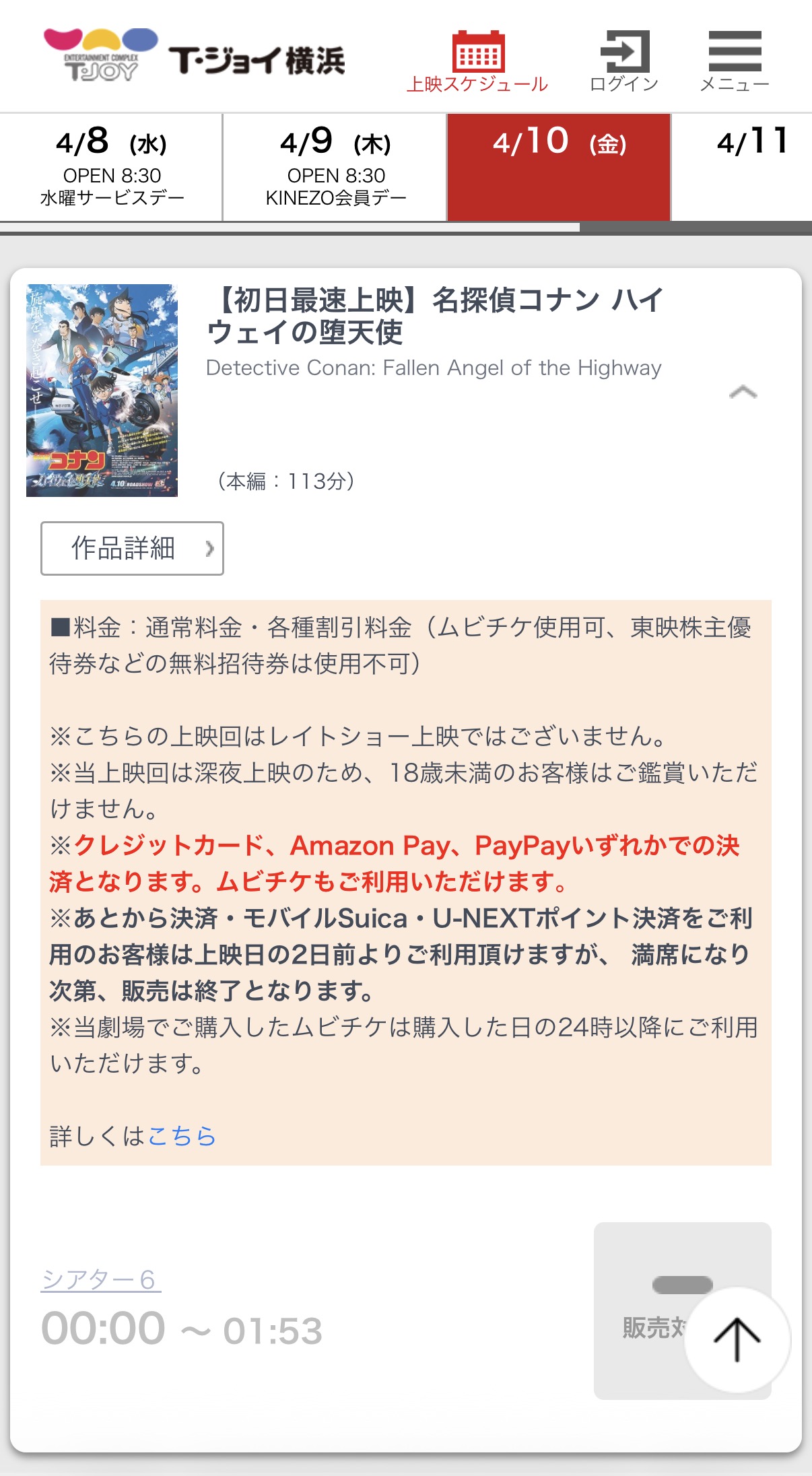Screen dimensions: 812x1476
Task: Tap the T-ジョイ横浜 header logo
Action: click(x=195, y=57)
